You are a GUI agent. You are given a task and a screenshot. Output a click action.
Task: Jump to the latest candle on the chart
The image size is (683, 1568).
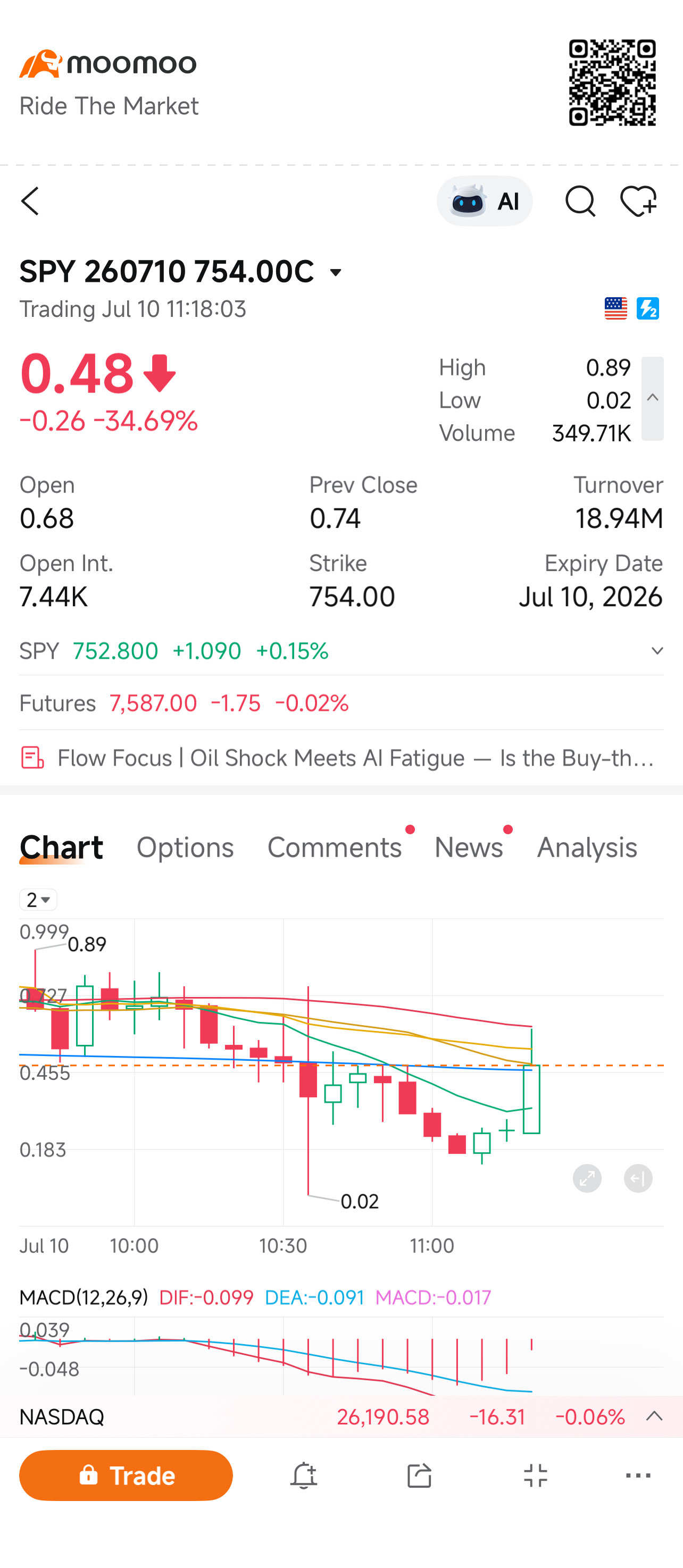pyautogui.click(x=638, y=1178)
